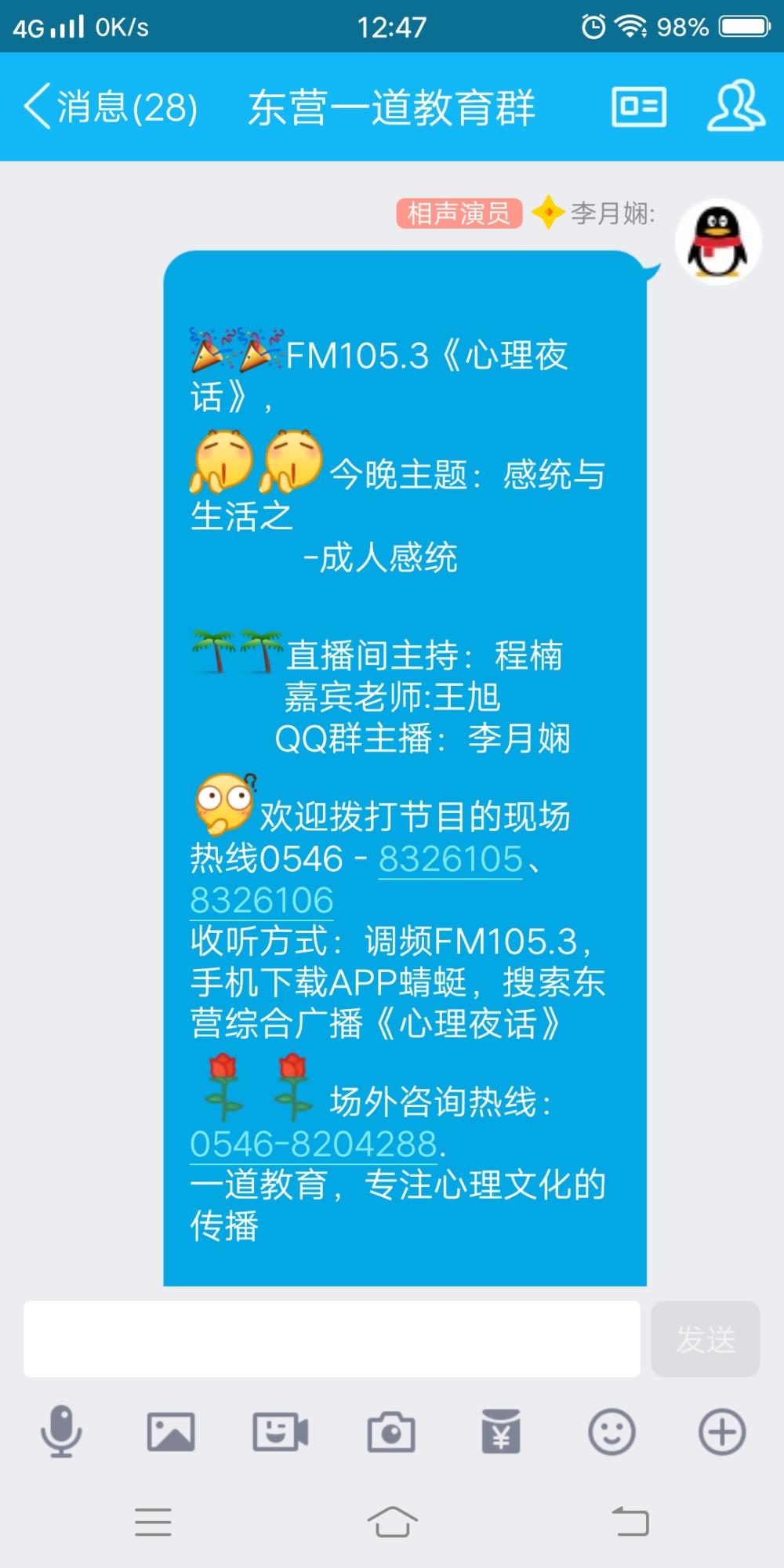
Task: Tap the phone link 8326106
Action: pos(262,900)
